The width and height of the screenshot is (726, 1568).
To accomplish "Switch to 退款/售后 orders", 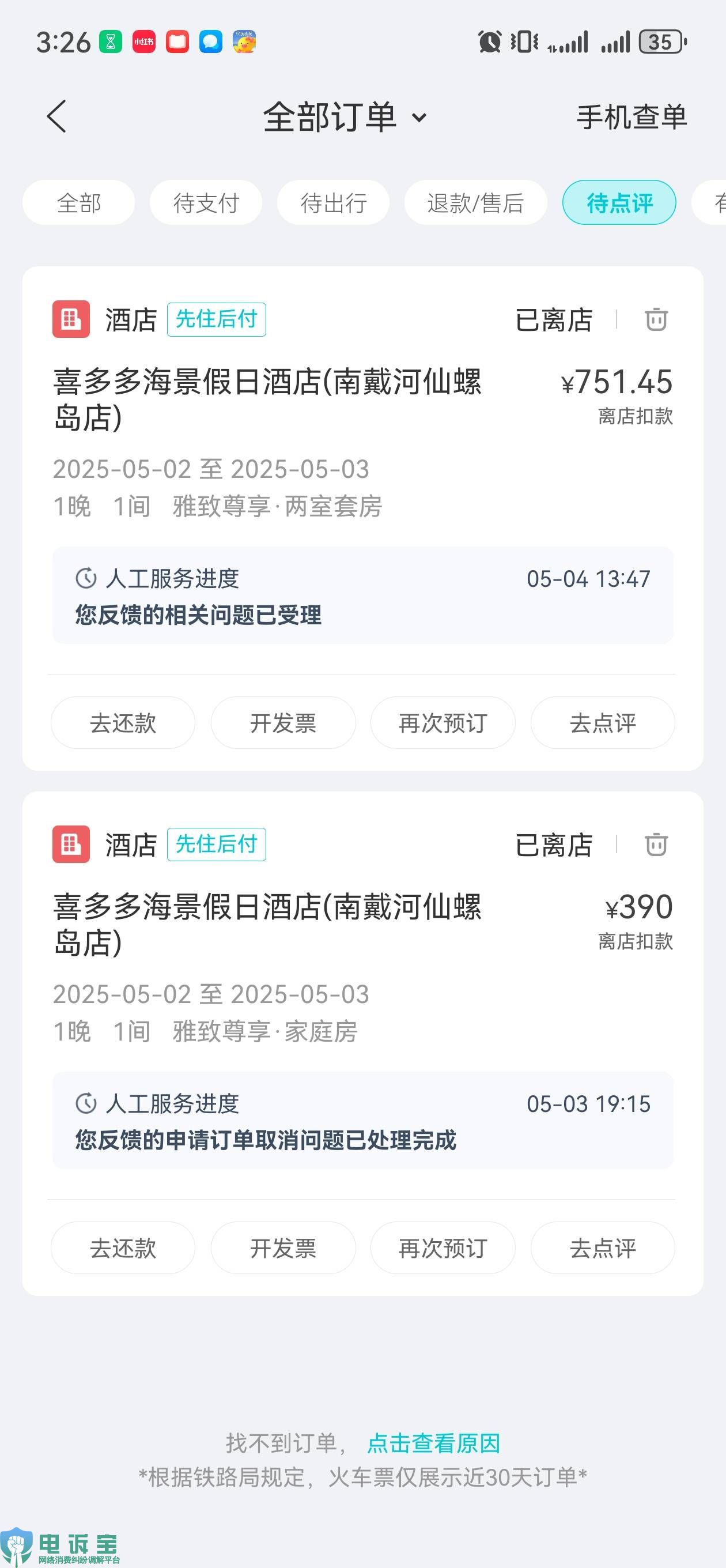I will coord(475,203).
